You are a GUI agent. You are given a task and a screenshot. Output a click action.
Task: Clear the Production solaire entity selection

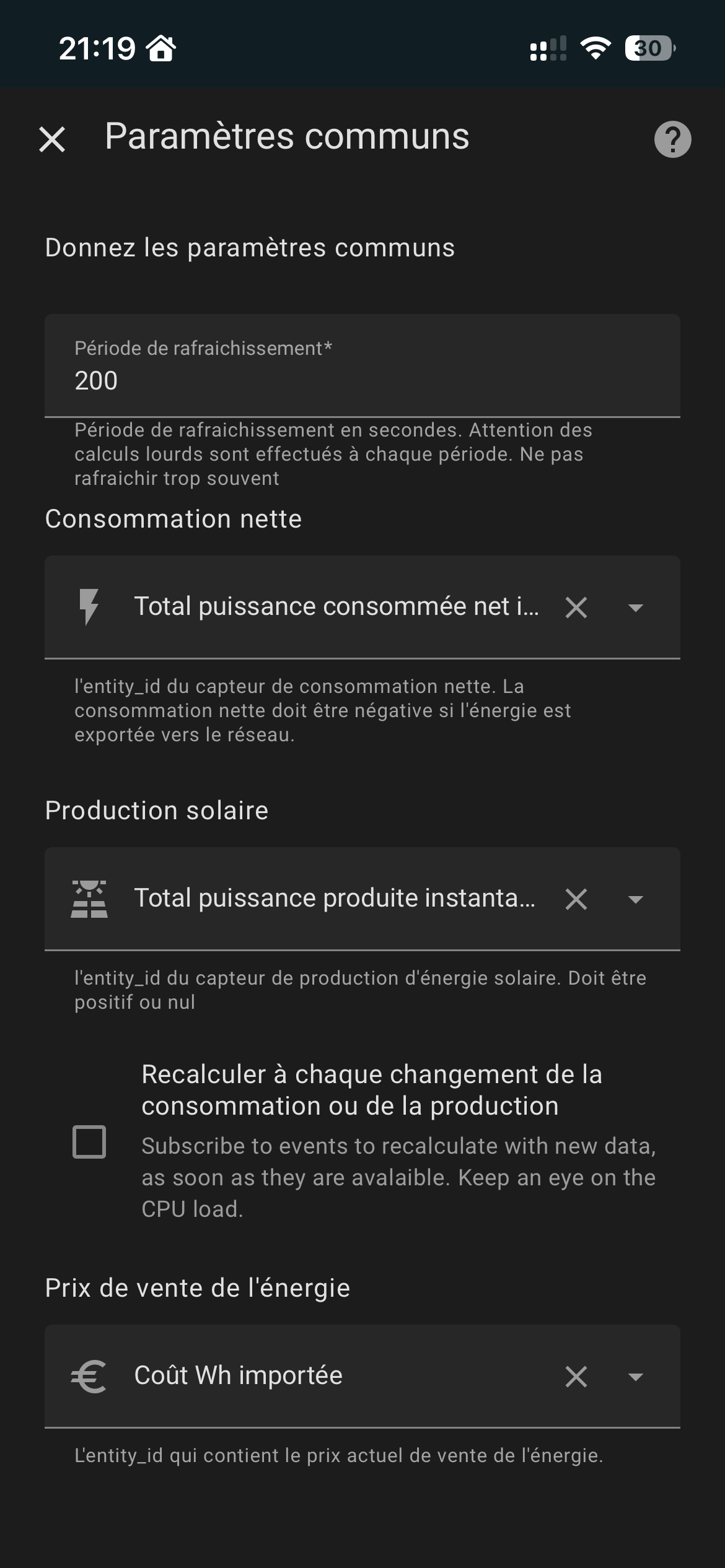576,899
